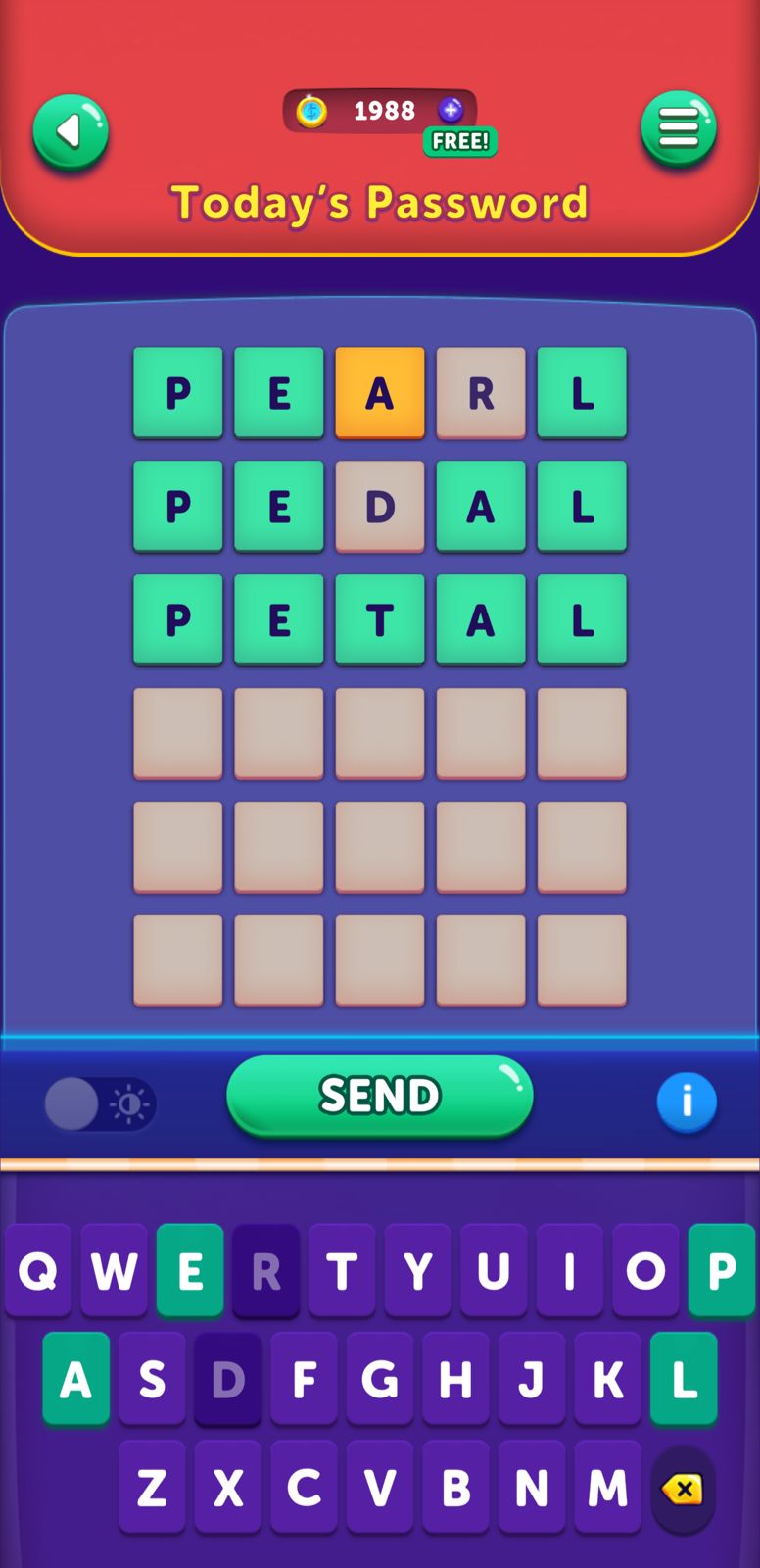Screen dimensions: 760x1568
Task: Enter the letter N
Action: 532,1488
